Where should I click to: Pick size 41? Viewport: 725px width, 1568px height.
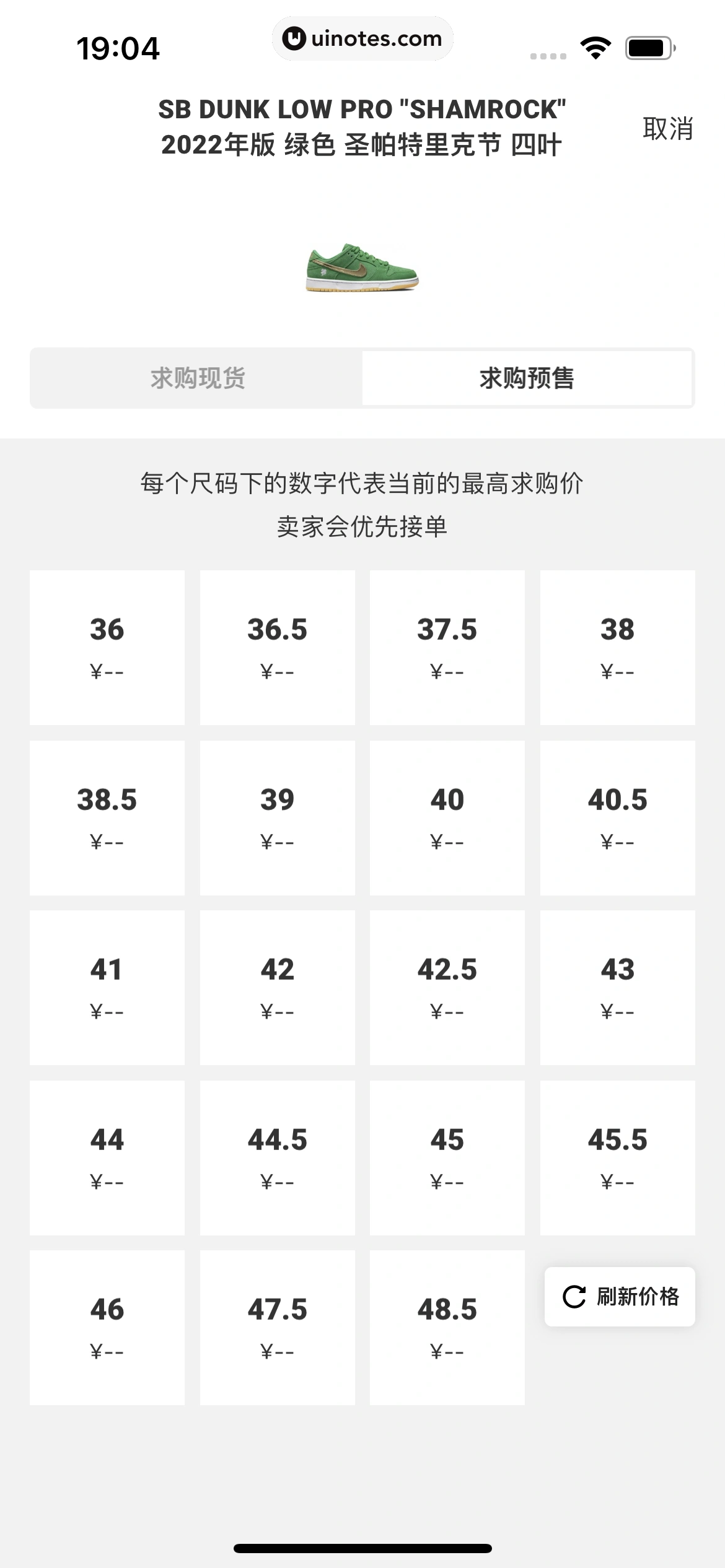[107, 987]
